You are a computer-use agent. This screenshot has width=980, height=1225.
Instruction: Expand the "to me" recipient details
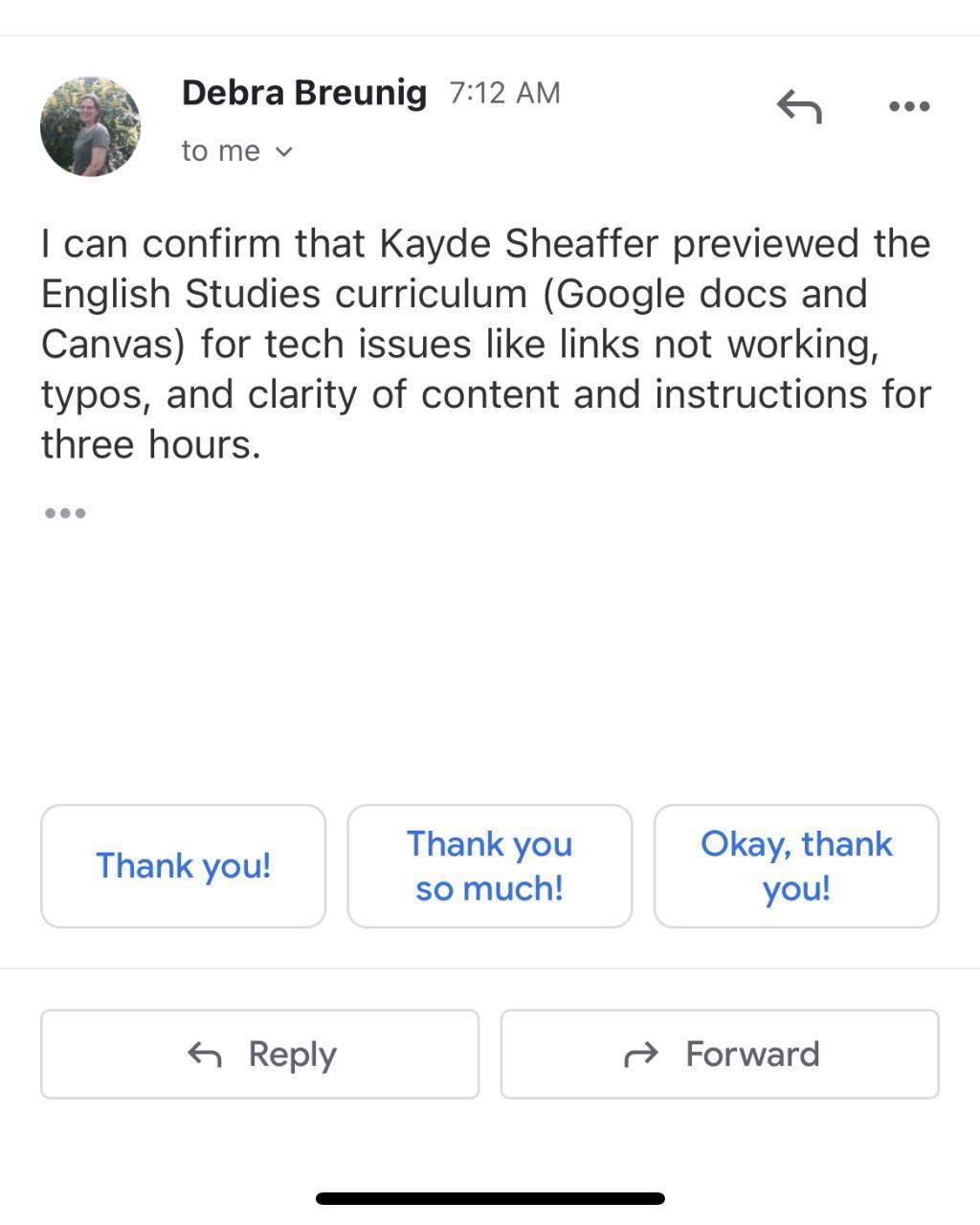click(x=236, y=151)
